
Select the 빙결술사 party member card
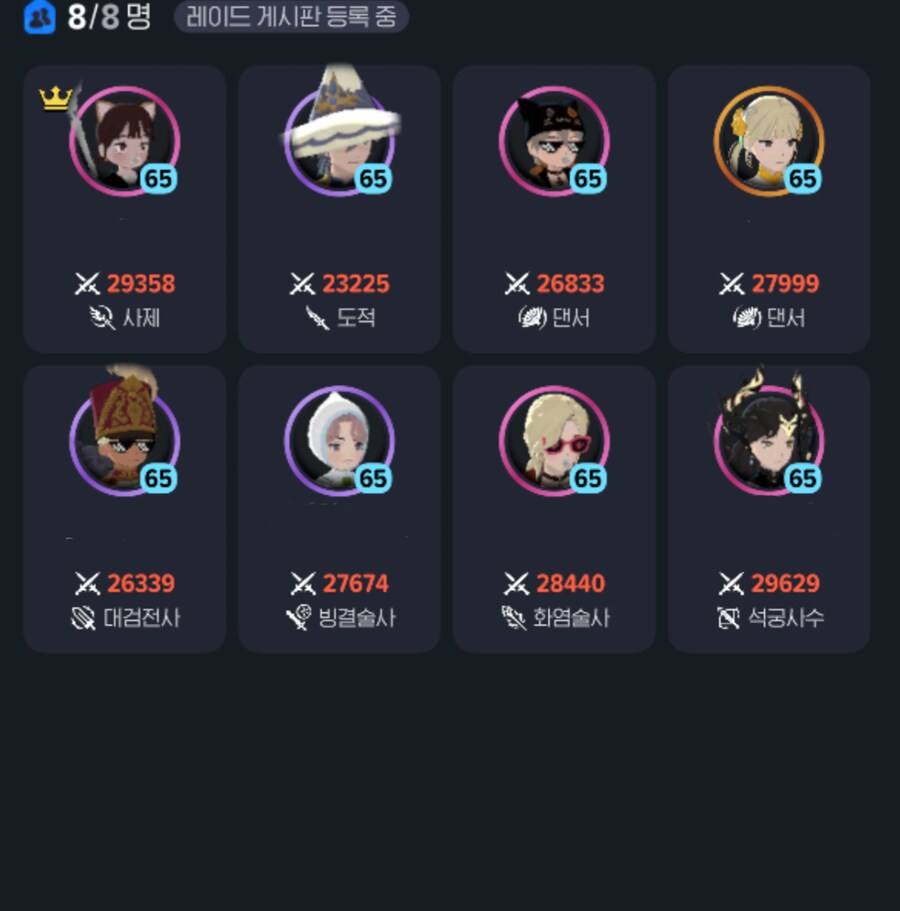pyautogui.click(x=339, y=509)
